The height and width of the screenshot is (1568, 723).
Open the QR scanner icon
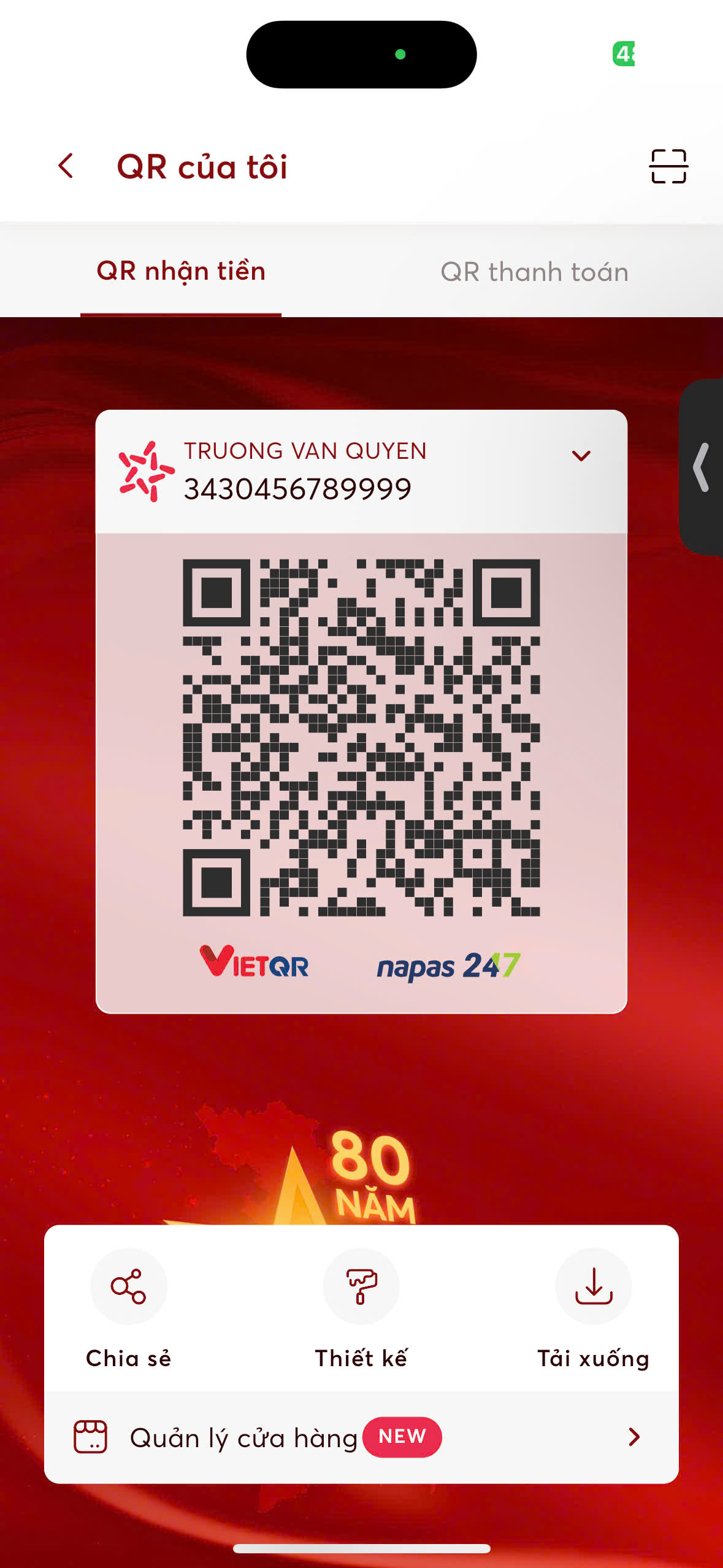click(x=668, y=166)
